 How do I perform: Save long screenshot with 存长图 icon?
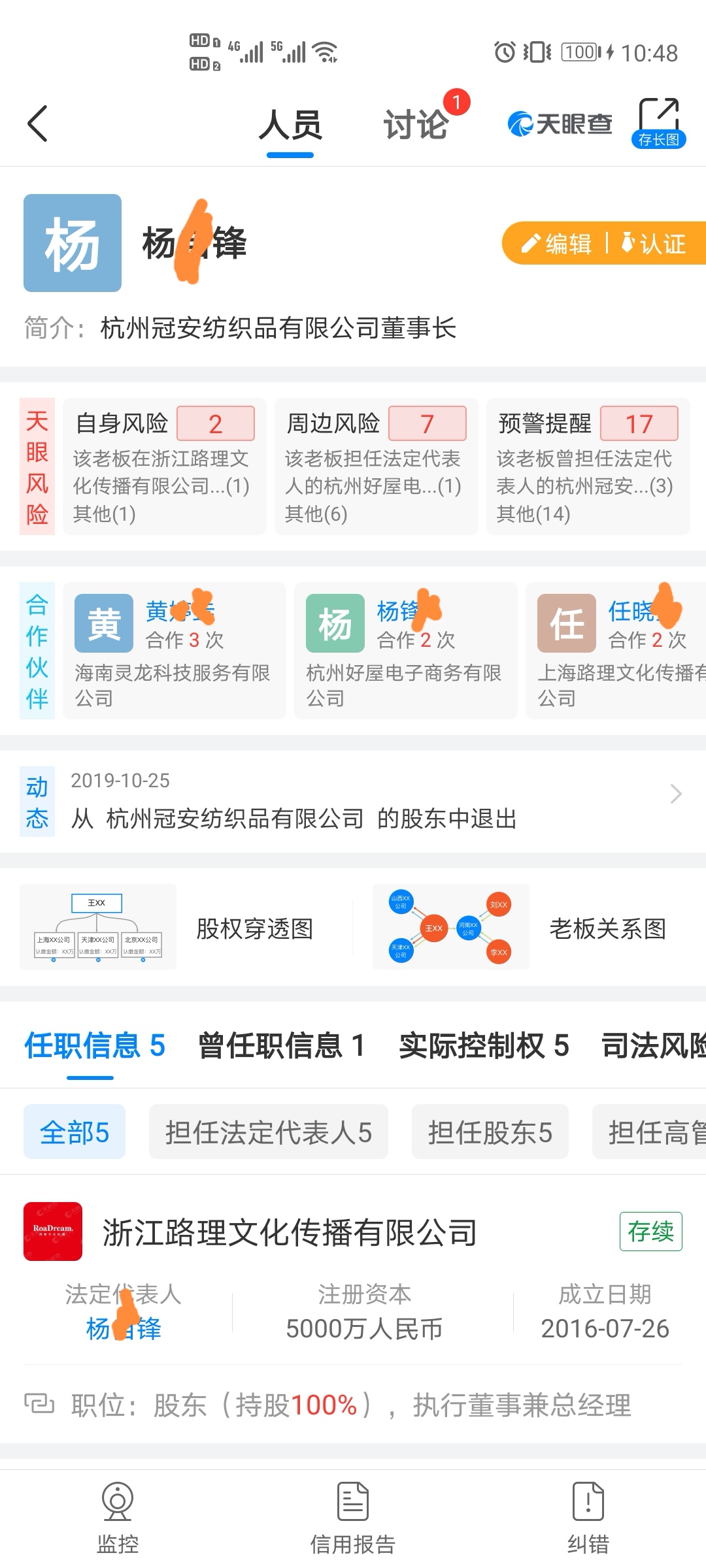coord(659,123)
